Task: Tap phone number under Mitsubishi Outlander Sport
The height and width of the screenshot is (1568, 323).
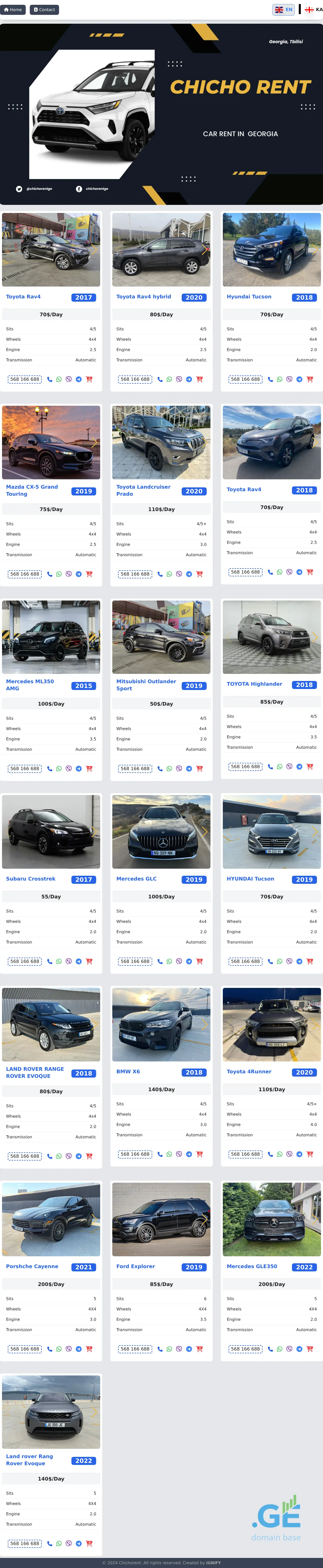Action: coord(135,769)
